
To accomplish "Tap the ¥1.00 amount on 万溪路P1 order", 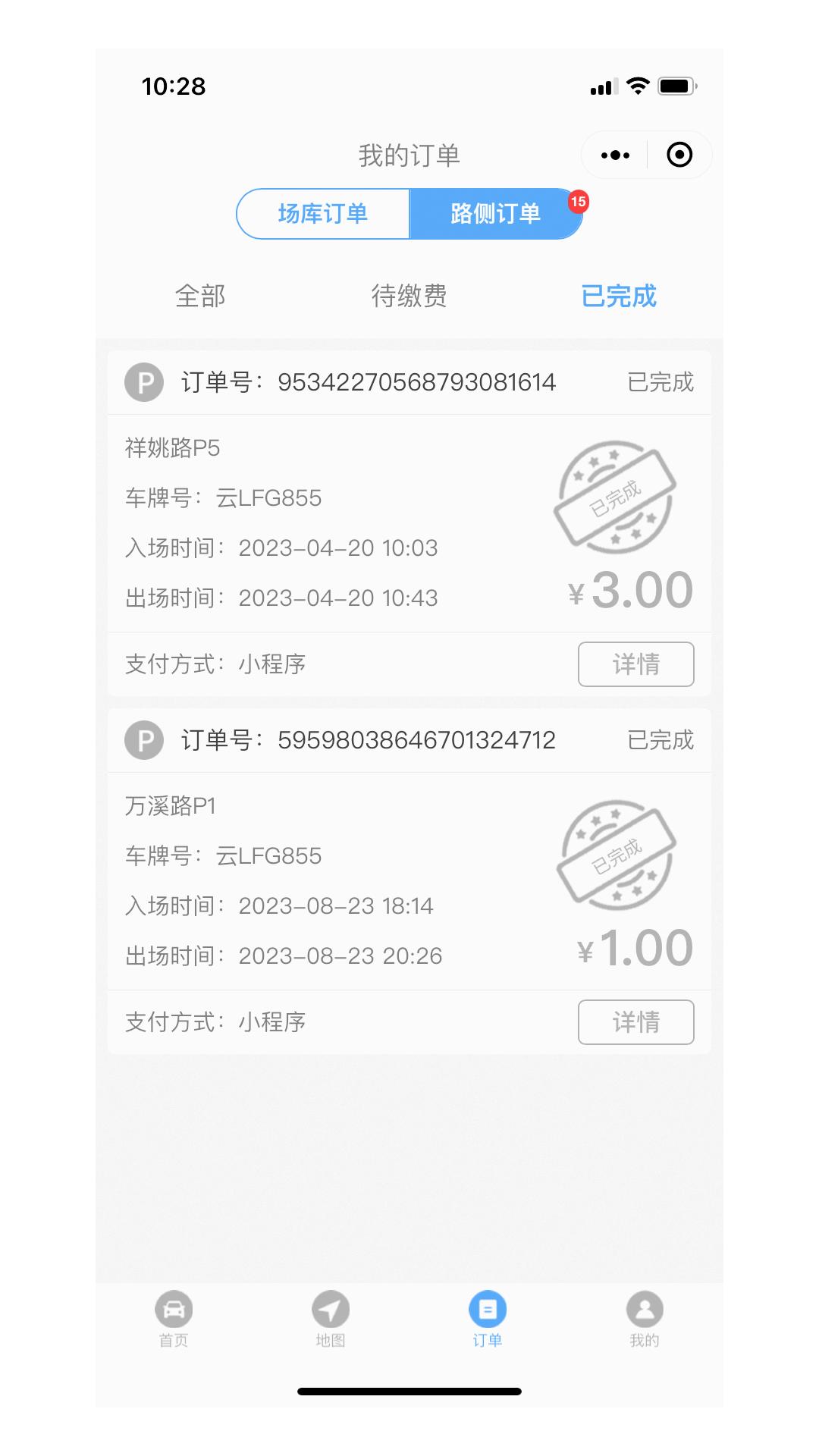I will 635,947.
